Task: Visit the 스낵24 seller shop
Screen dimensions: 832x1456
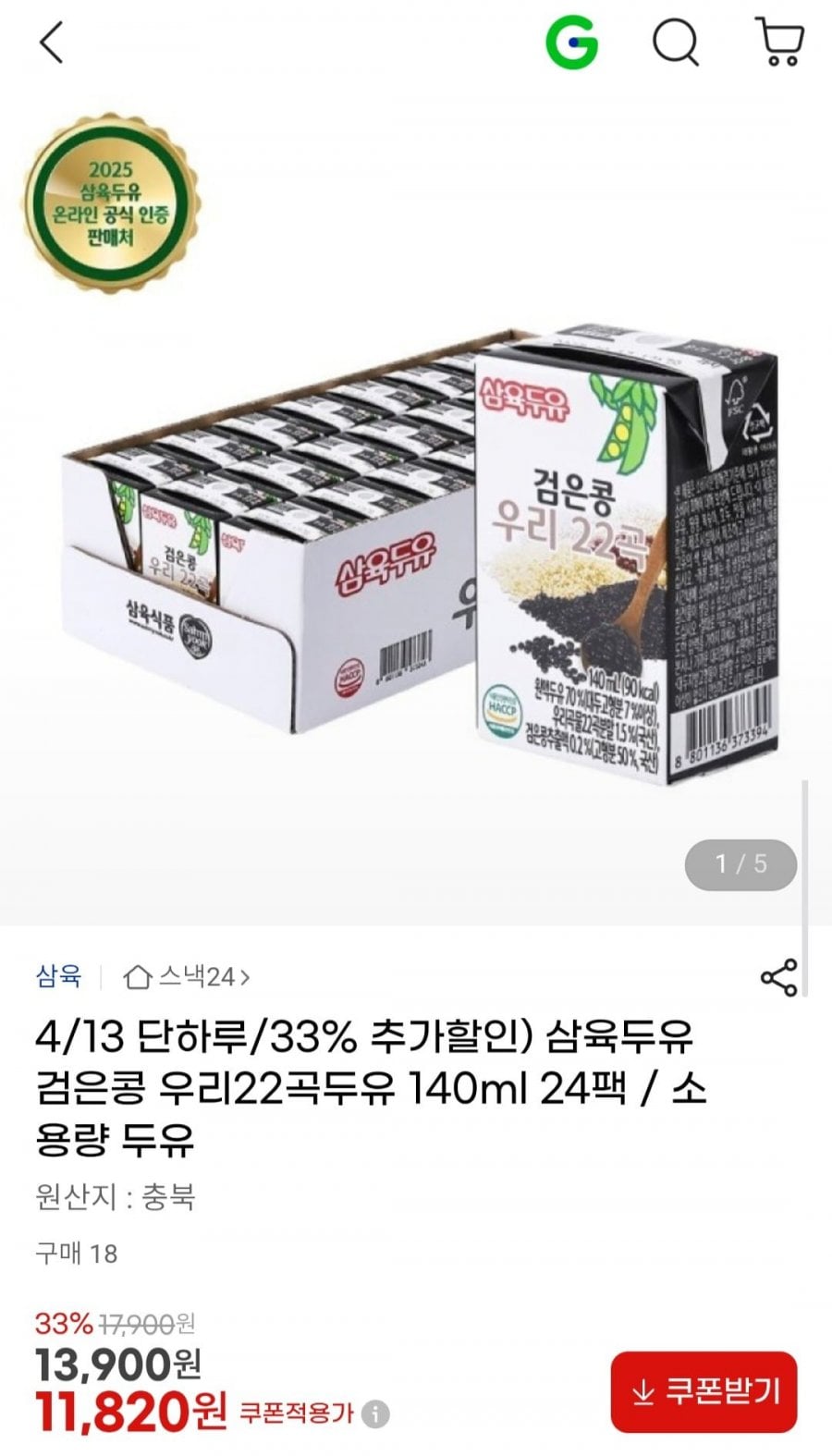Action: coord(189,977)
